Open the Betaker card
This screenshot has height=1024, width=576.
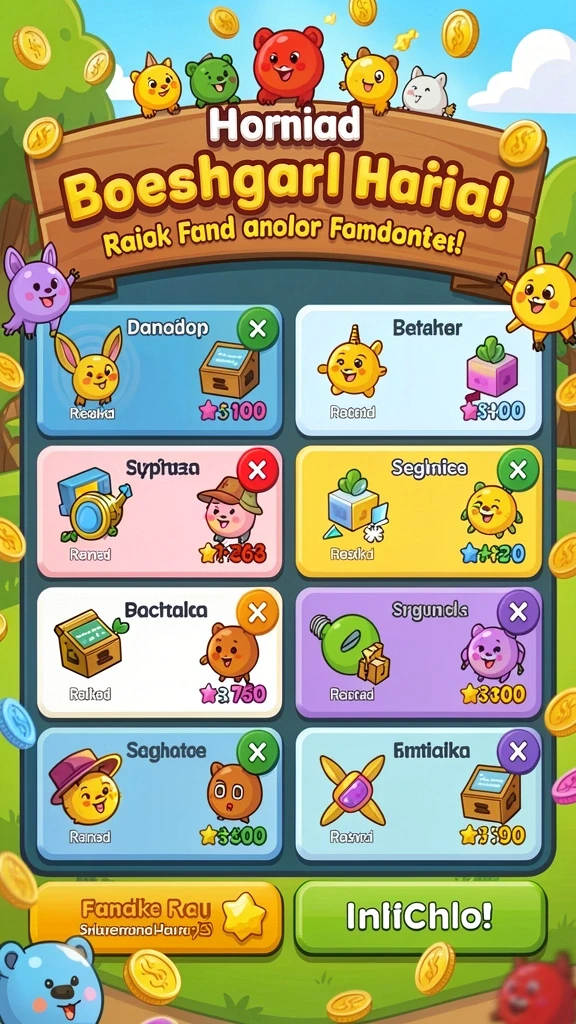tap(419, 370)
